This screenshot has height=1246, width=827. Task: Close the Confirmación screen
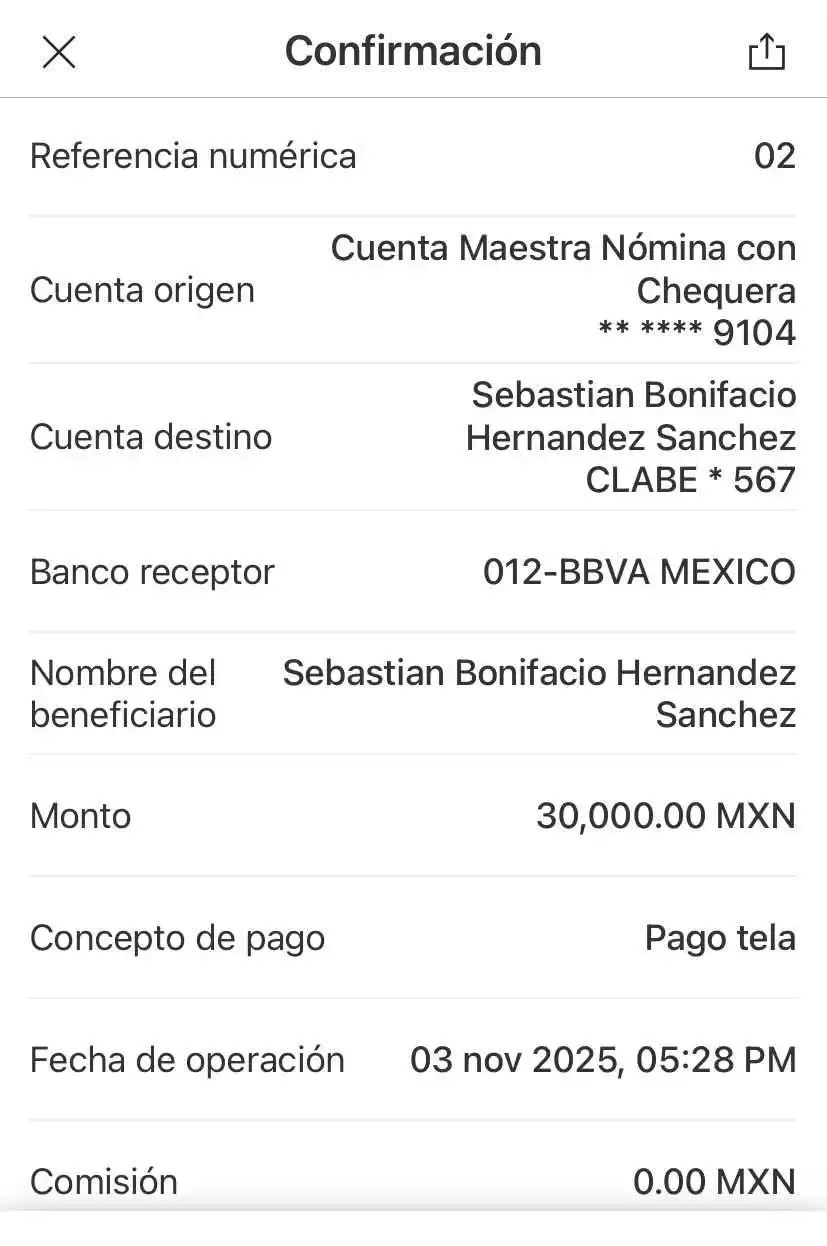(x=59, y=51)
